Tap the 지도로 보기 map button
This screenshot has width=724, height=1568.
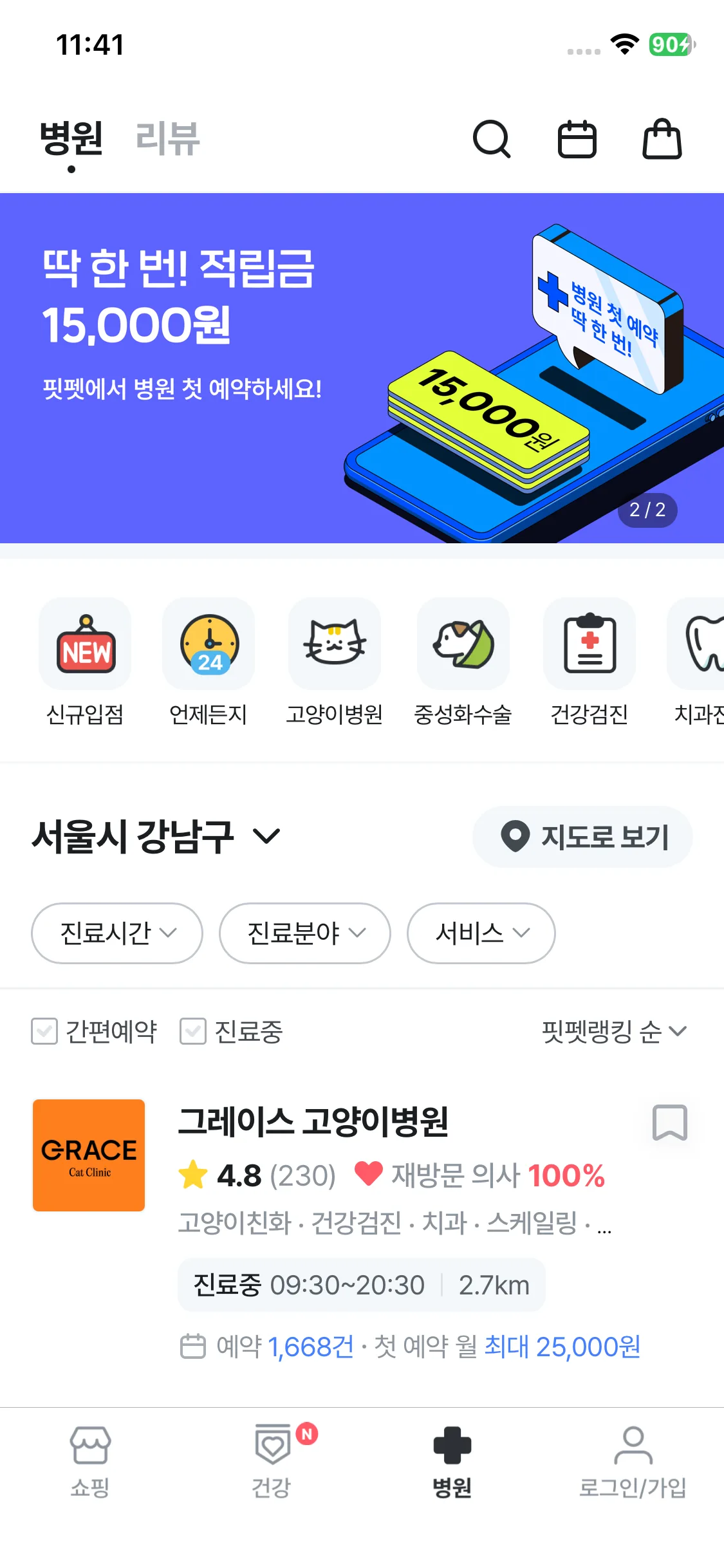583,836
